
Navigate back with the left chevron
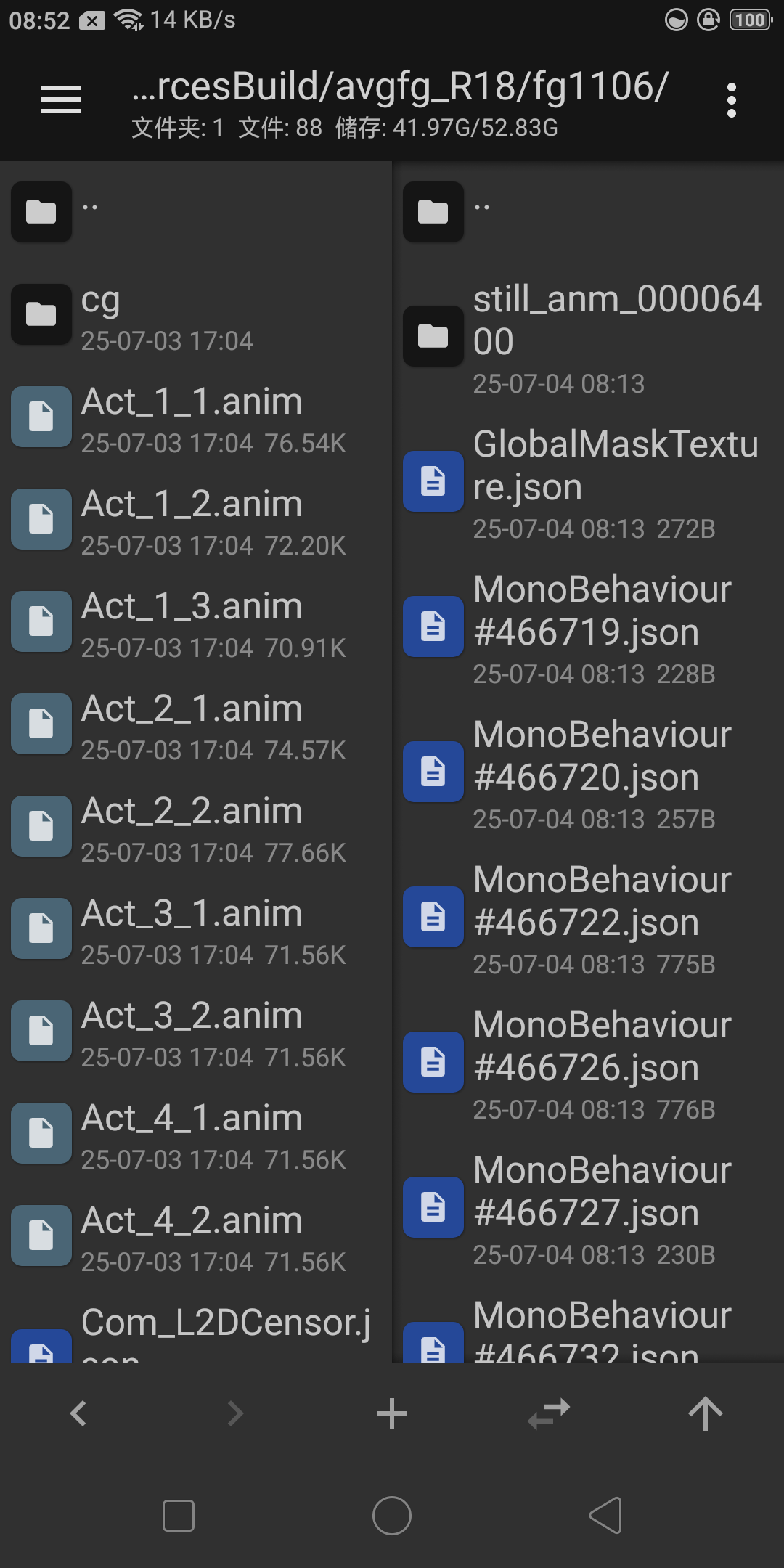click(78, 1413)
